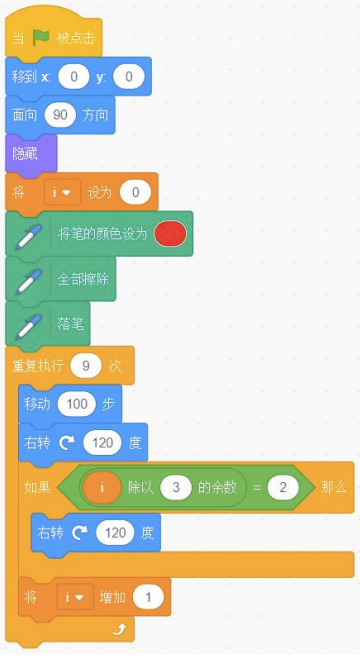Edit the 120 degrees inside the if block
360x656 pixels.
[115, 533]
